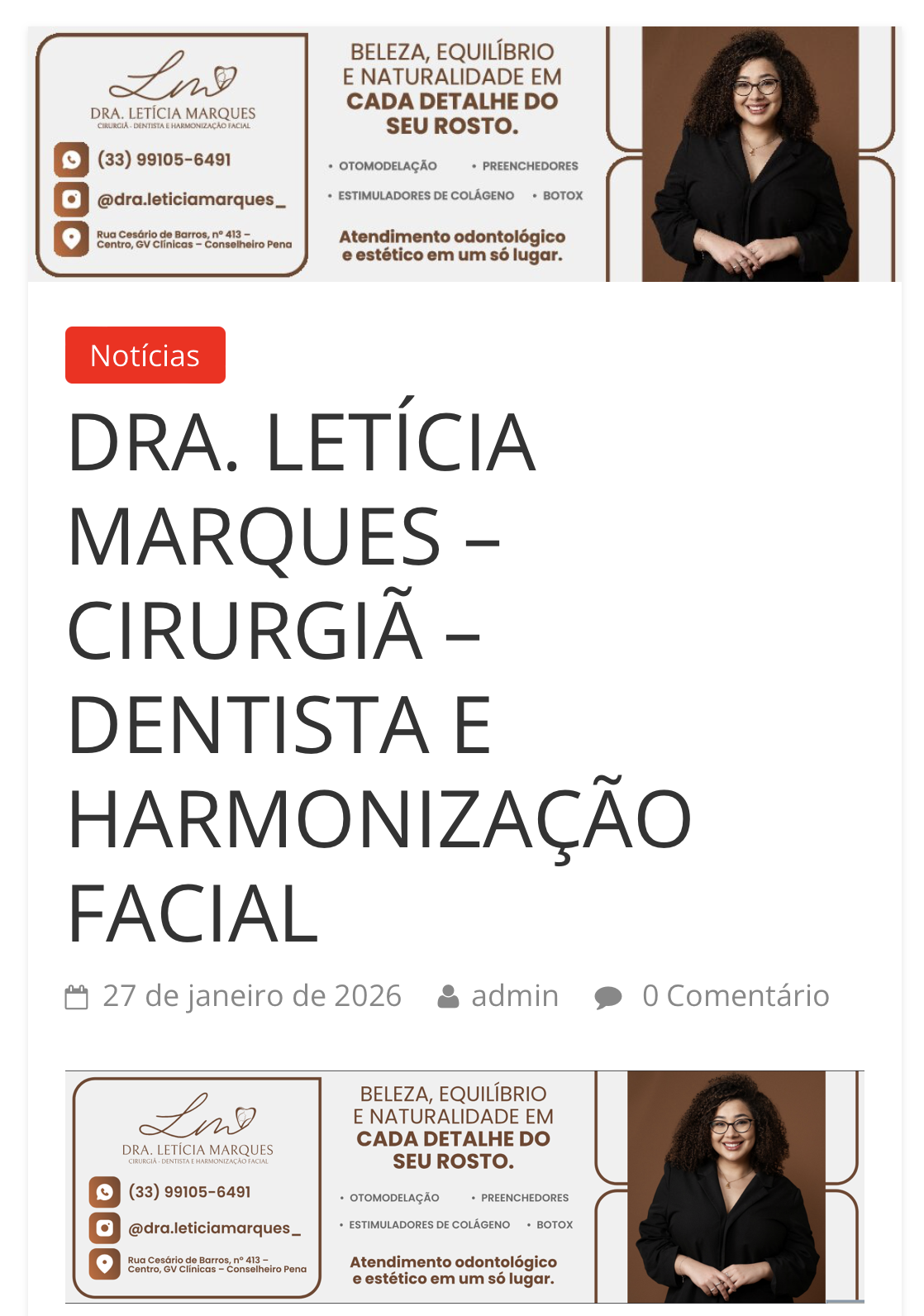The height and width of the screenshot is (1316, 924).
Task: View posts by author admin
Action: click(514, 996)
